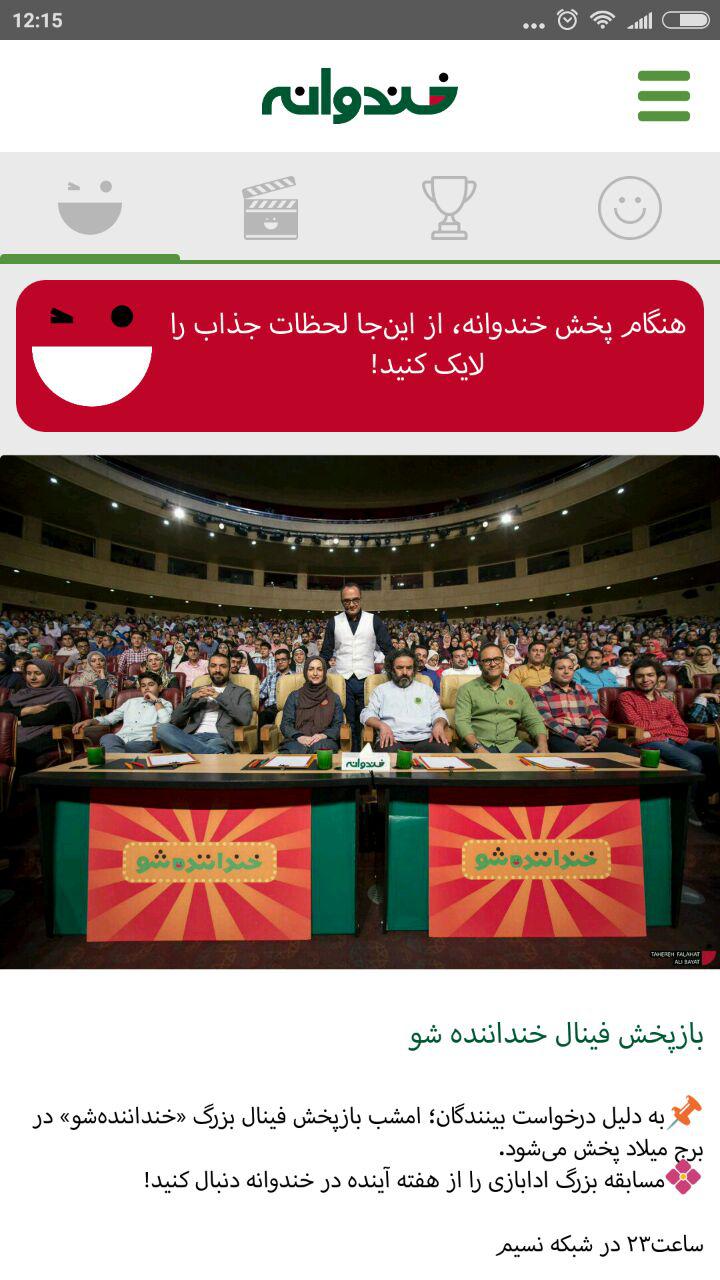720x1280 pixels.
Task: Open the بازپخش فینال خنداننده شو article
Action: [556, 1034]
